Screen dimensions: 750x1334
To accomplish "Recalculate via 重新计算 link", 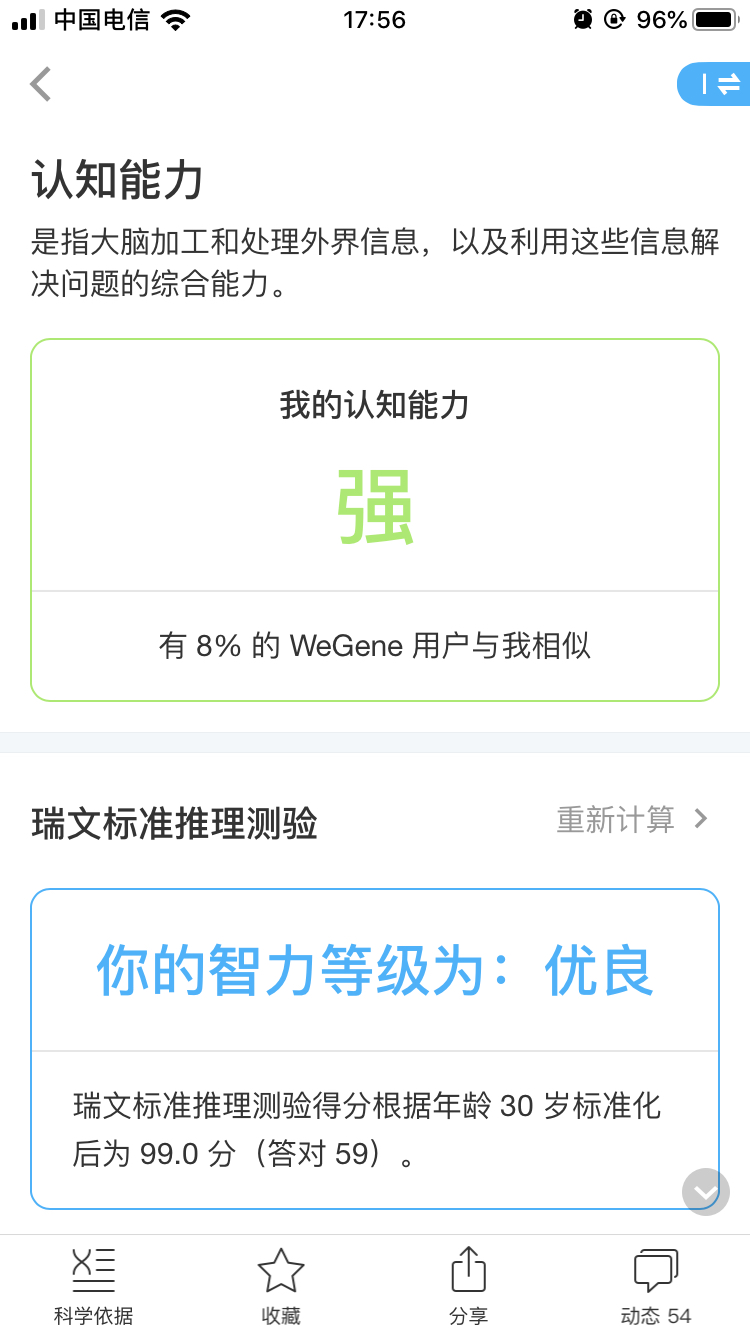I will tap(632, 820).
